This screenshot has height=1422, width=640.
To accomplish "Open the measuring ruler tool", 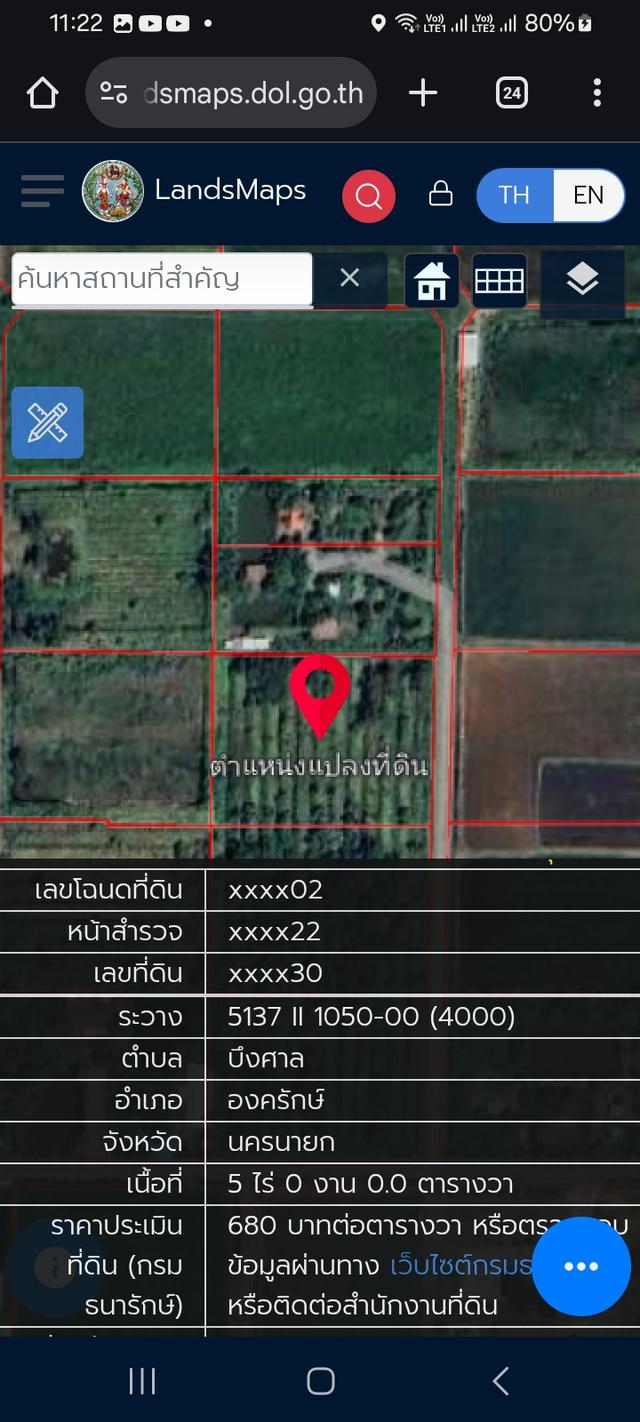I will point(47,423).
